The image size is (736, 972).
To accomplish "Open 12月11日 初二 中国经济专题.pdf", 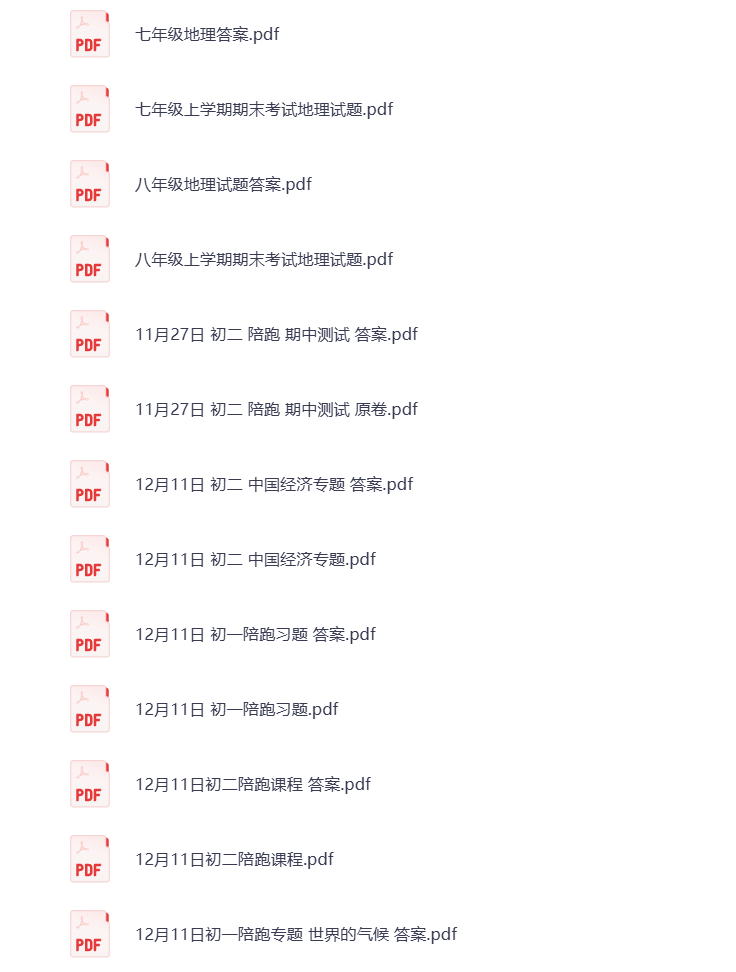I will pos(256,558).
